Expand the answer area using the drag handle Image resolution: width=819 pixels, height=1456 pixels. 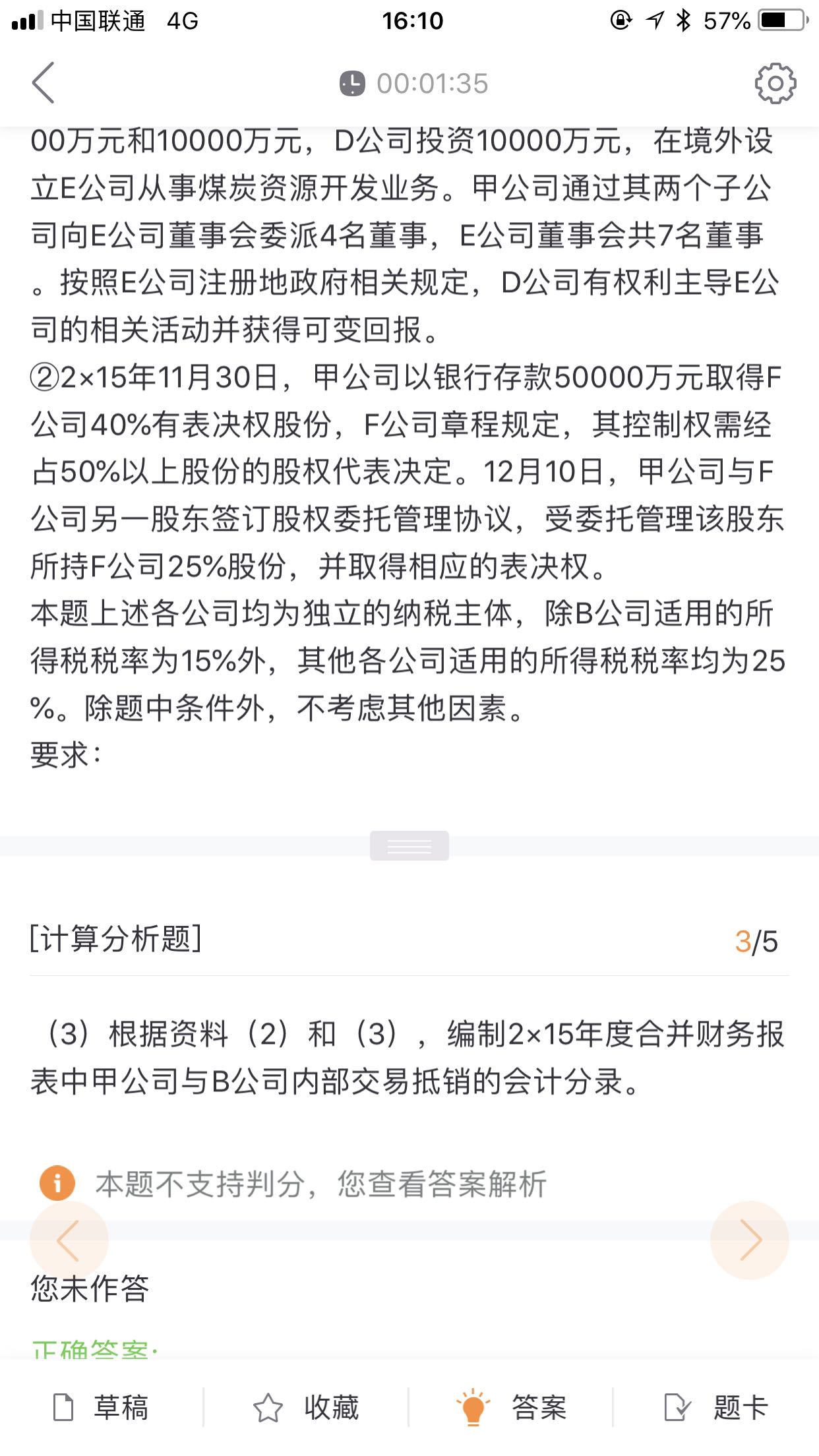409,845
